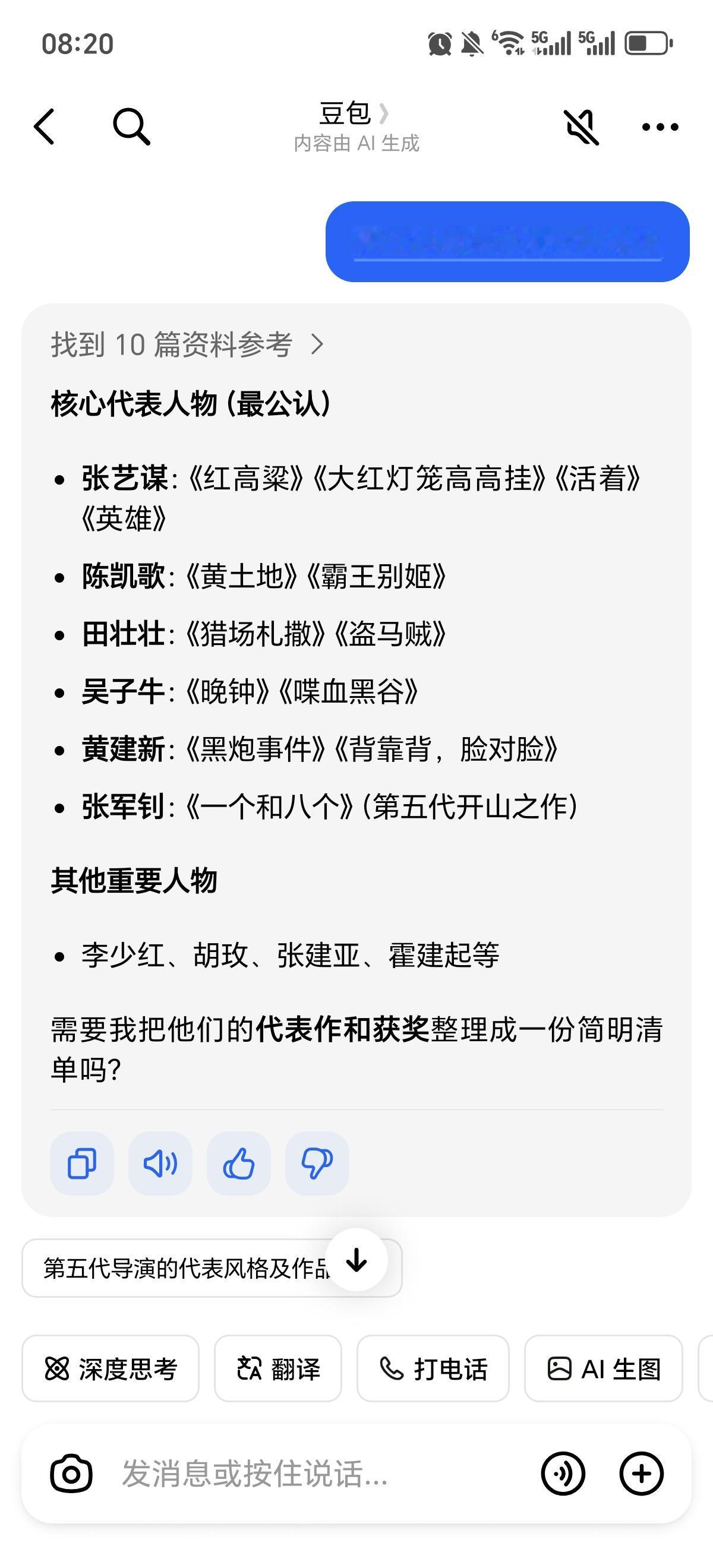Screen dimensions: 713x1568
Task: Give the response a thumbs up
Action: pos(239,1163)
